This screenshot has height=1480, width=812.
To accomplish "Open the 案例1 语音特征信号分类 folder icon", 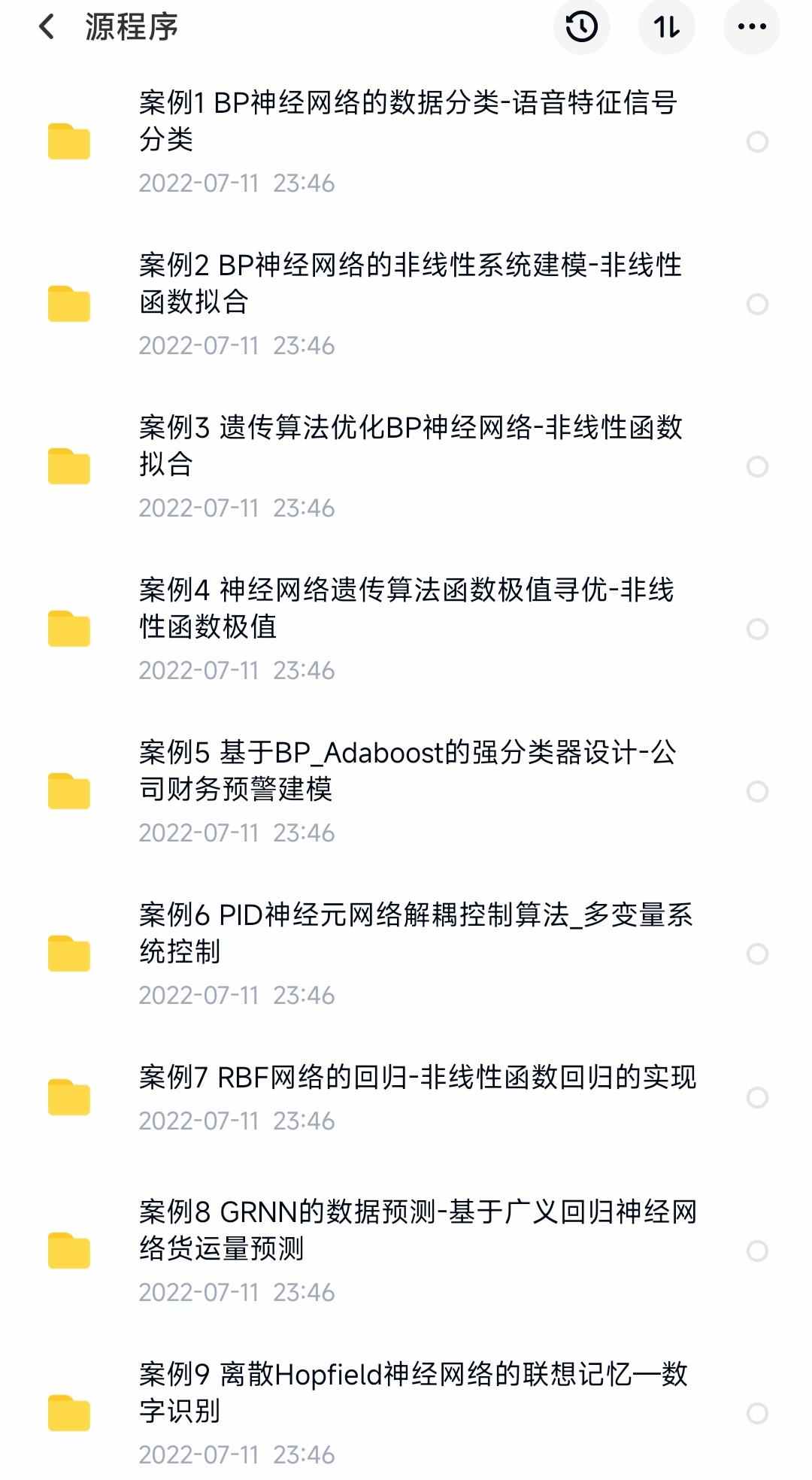I will pos(69,141).
